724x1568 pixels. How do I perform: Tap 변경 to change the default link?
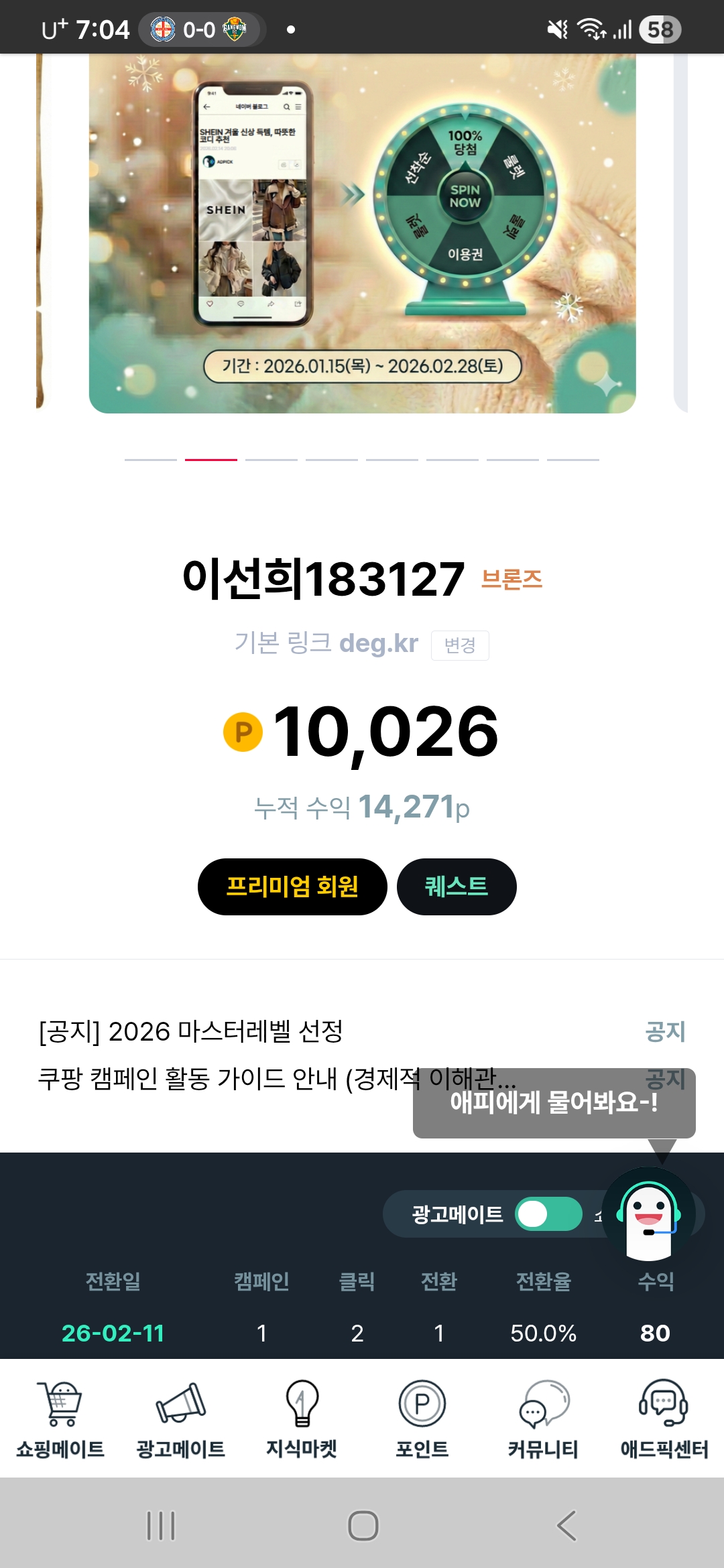460,645
